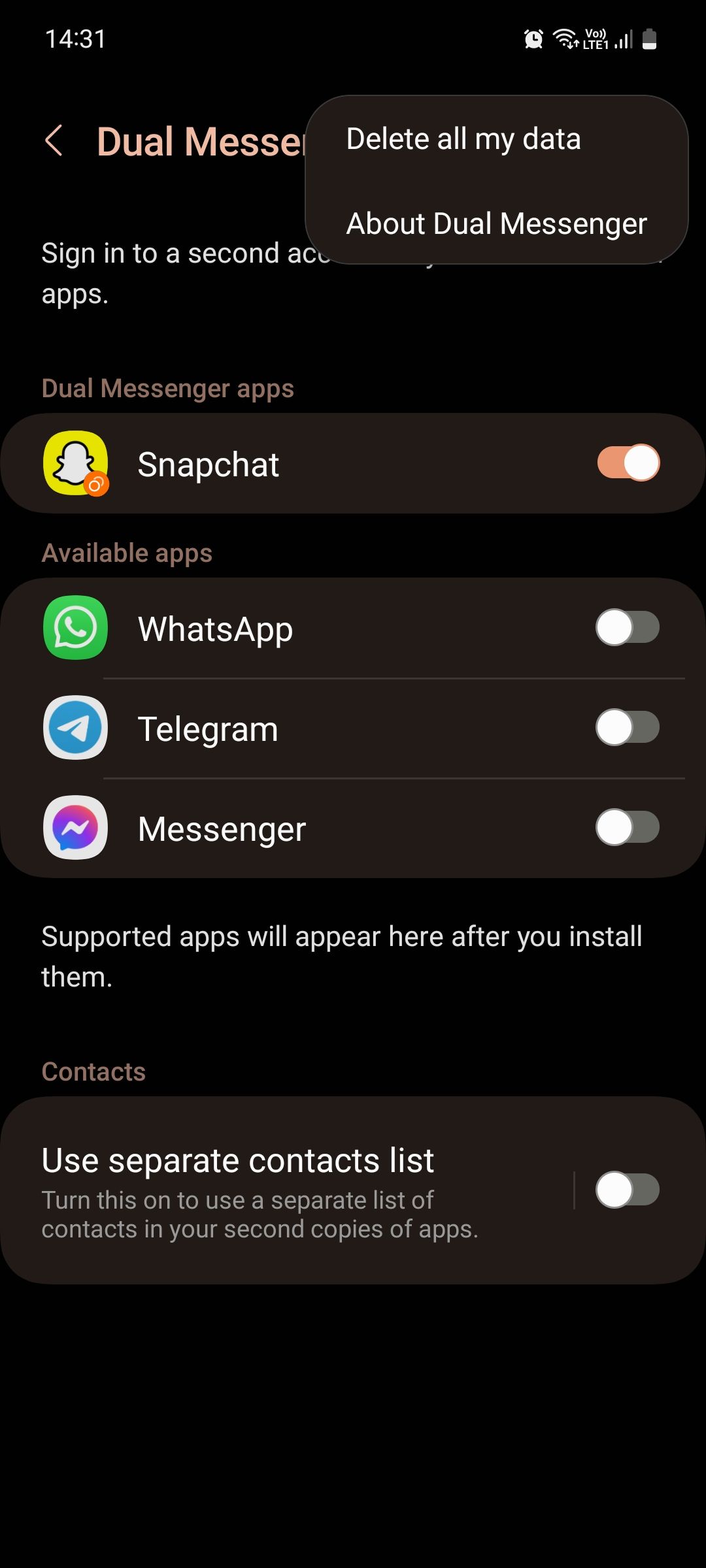Click the Use separate contacts list text
The width and height of the screenshot is (706, 1568).
click(237, 1160)
